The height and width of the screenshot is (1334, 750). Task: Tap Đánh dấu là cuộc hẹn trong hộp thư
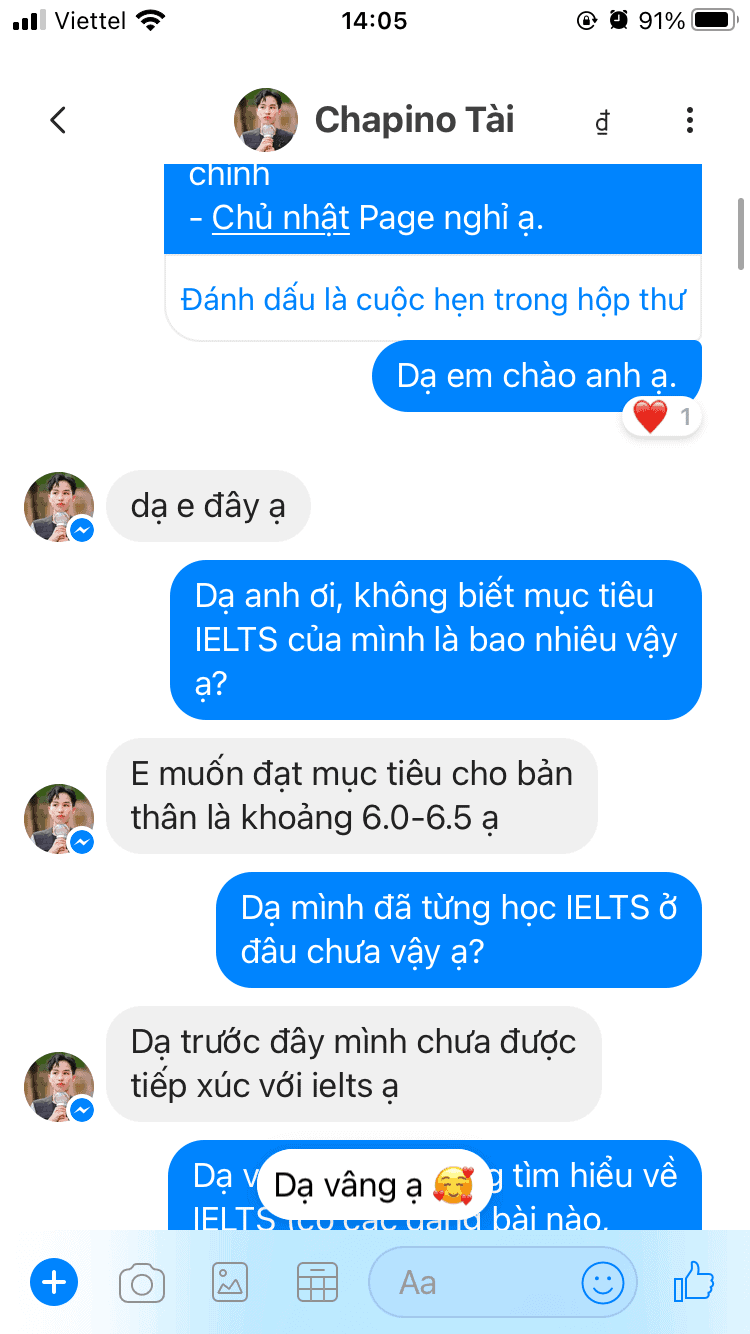pos(433,299)
